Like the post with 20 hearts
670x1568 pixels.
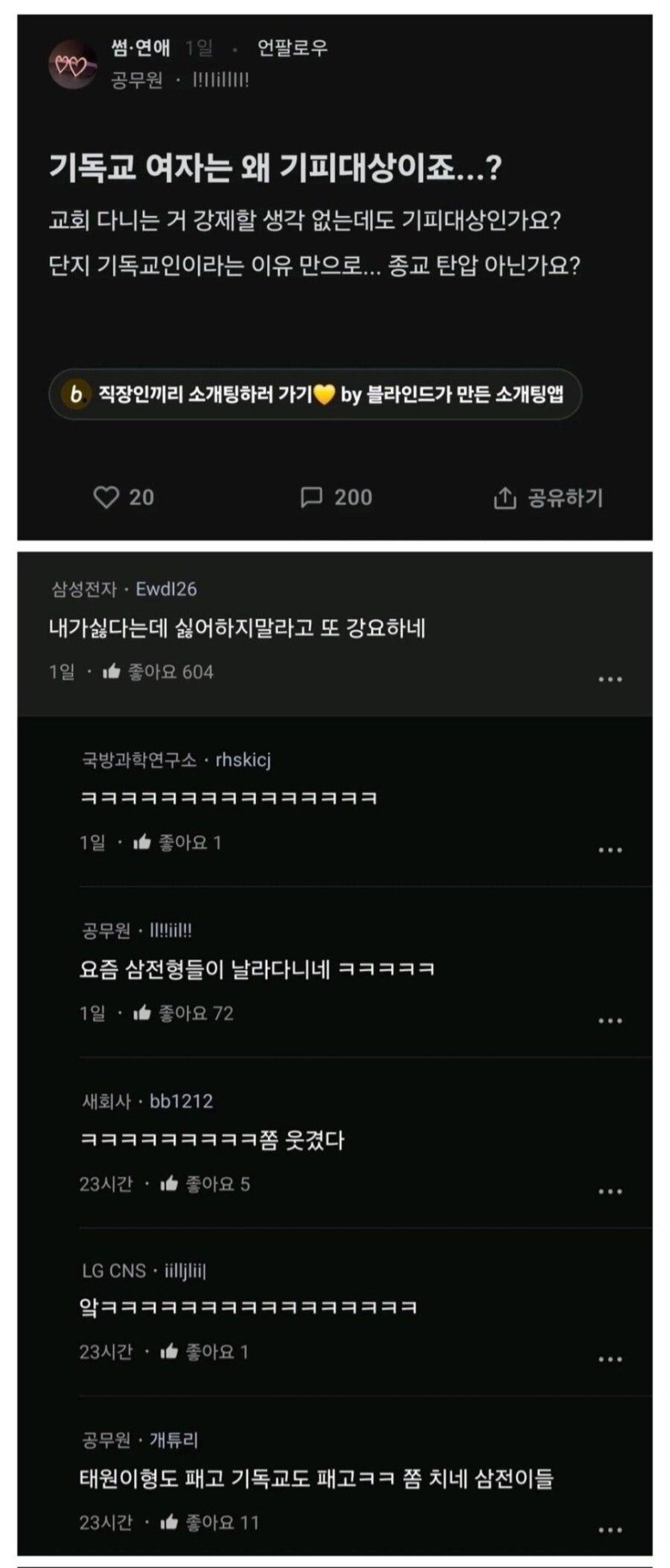point(107,497)
